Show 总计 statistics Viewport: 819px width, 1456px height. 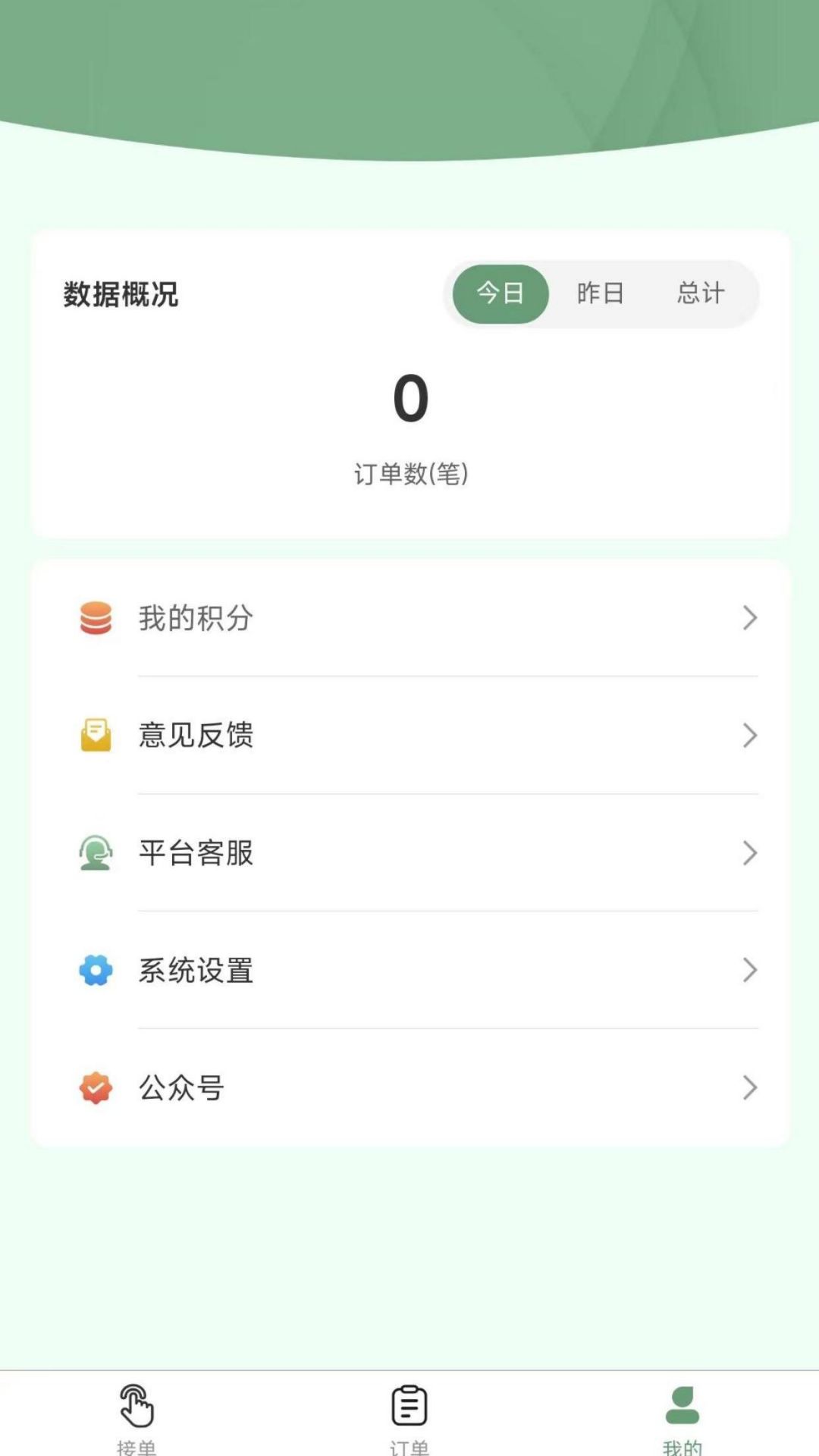[701, 293]
